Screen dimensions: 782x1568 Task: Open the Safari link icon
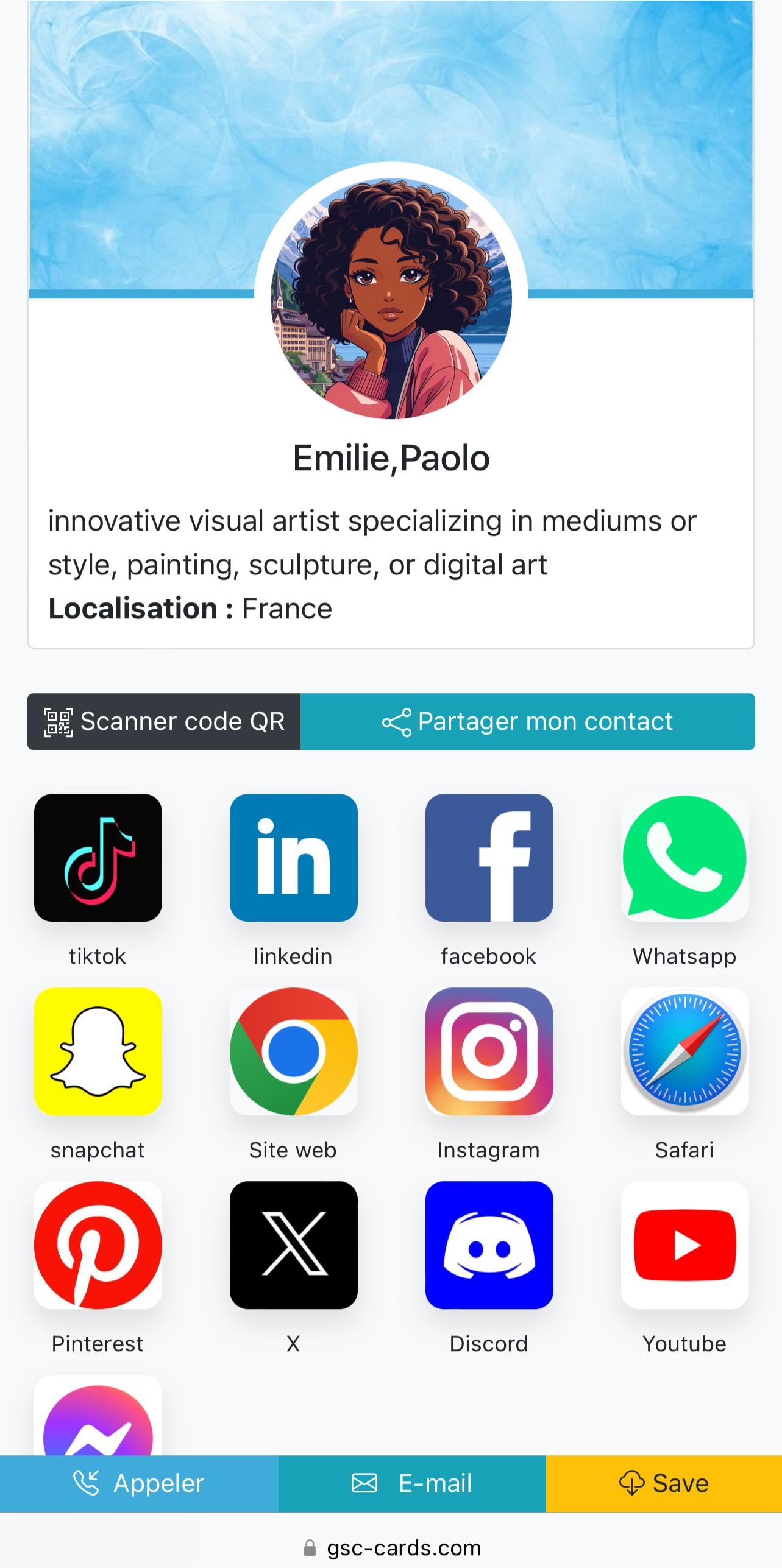click(684, 1051)
